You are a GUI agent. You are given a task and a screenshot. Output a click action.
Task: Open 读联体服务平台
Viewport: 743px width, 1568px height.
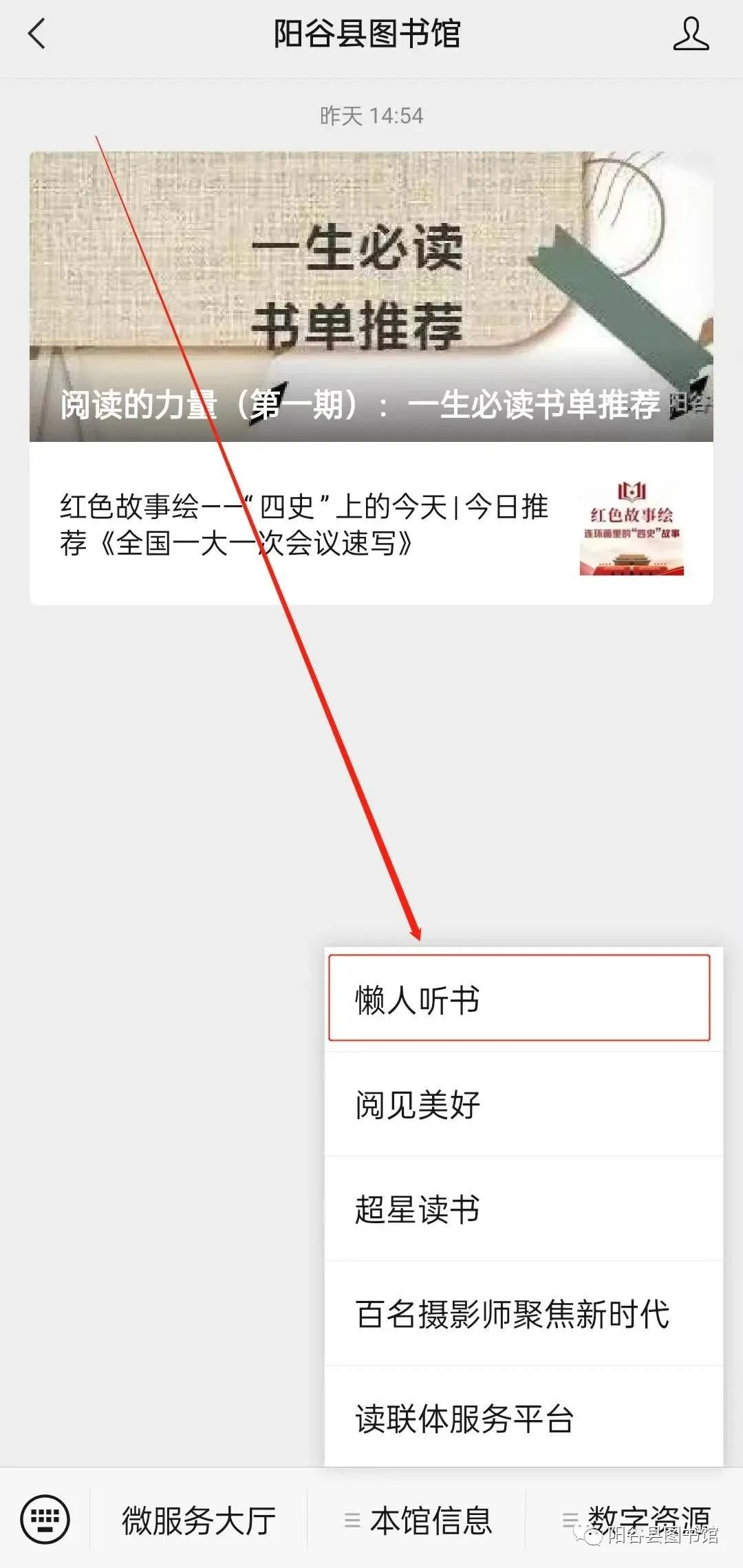[x=523, y=1418]
